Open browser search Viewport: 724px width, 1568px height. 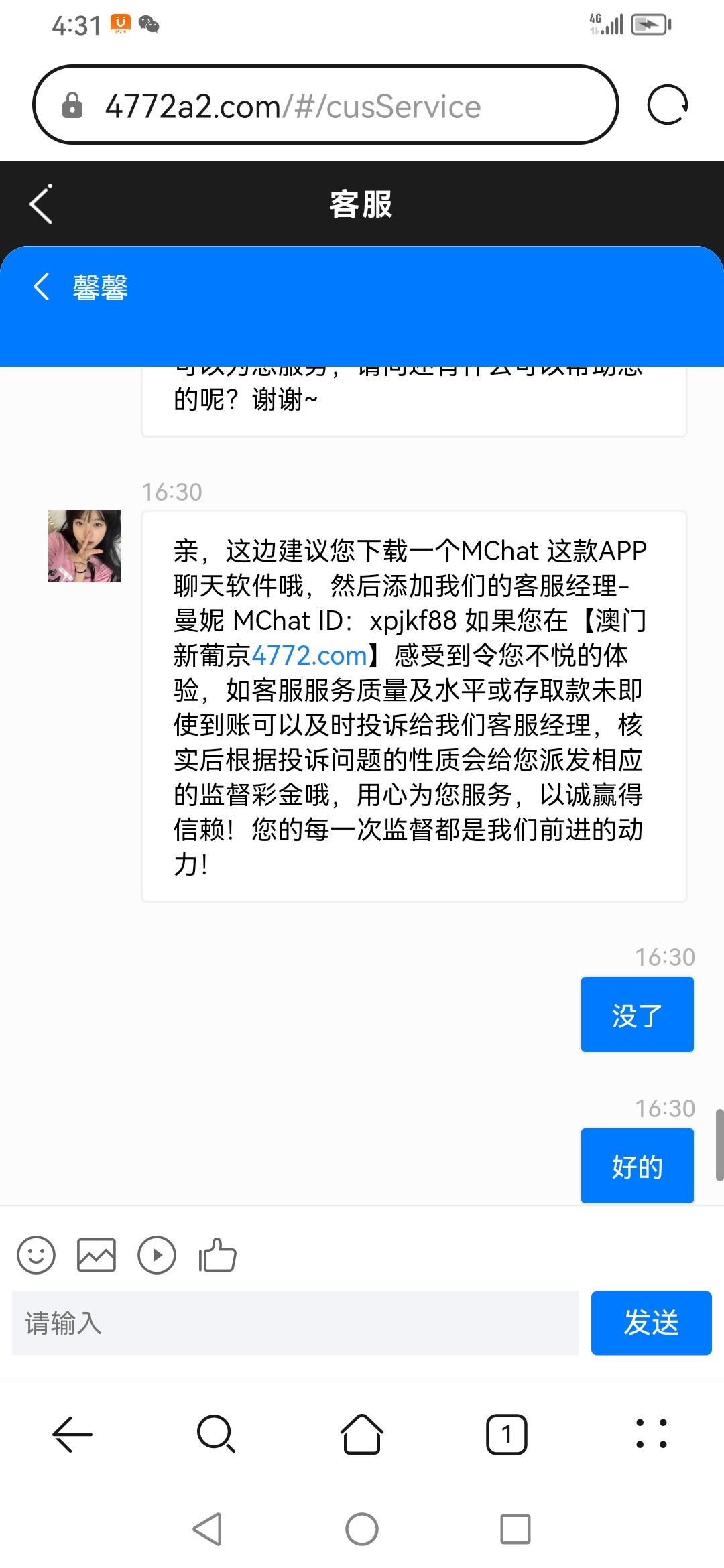coord(216,1434)
